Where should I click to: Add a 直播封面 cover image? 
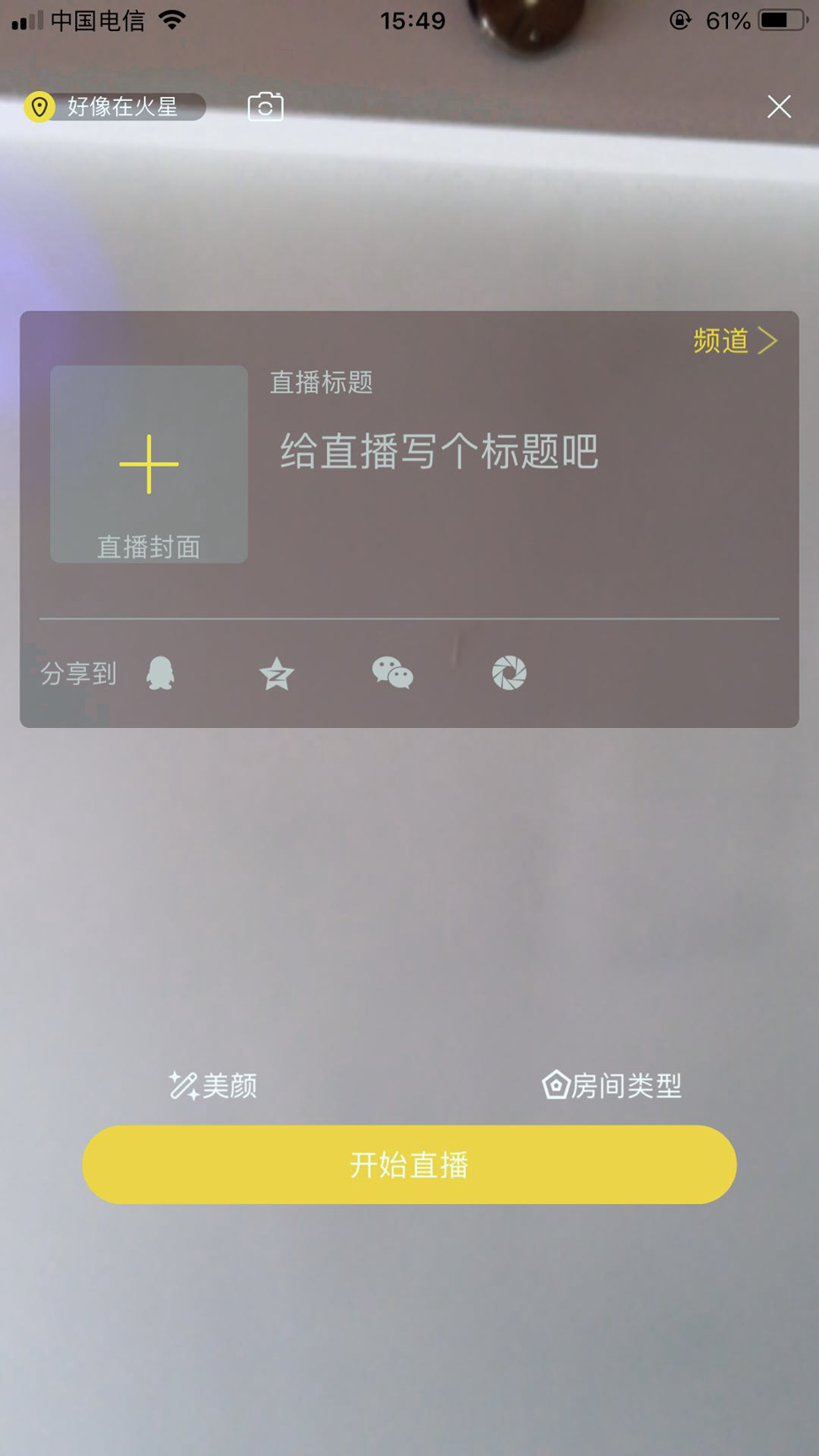(x=149, y=464)
